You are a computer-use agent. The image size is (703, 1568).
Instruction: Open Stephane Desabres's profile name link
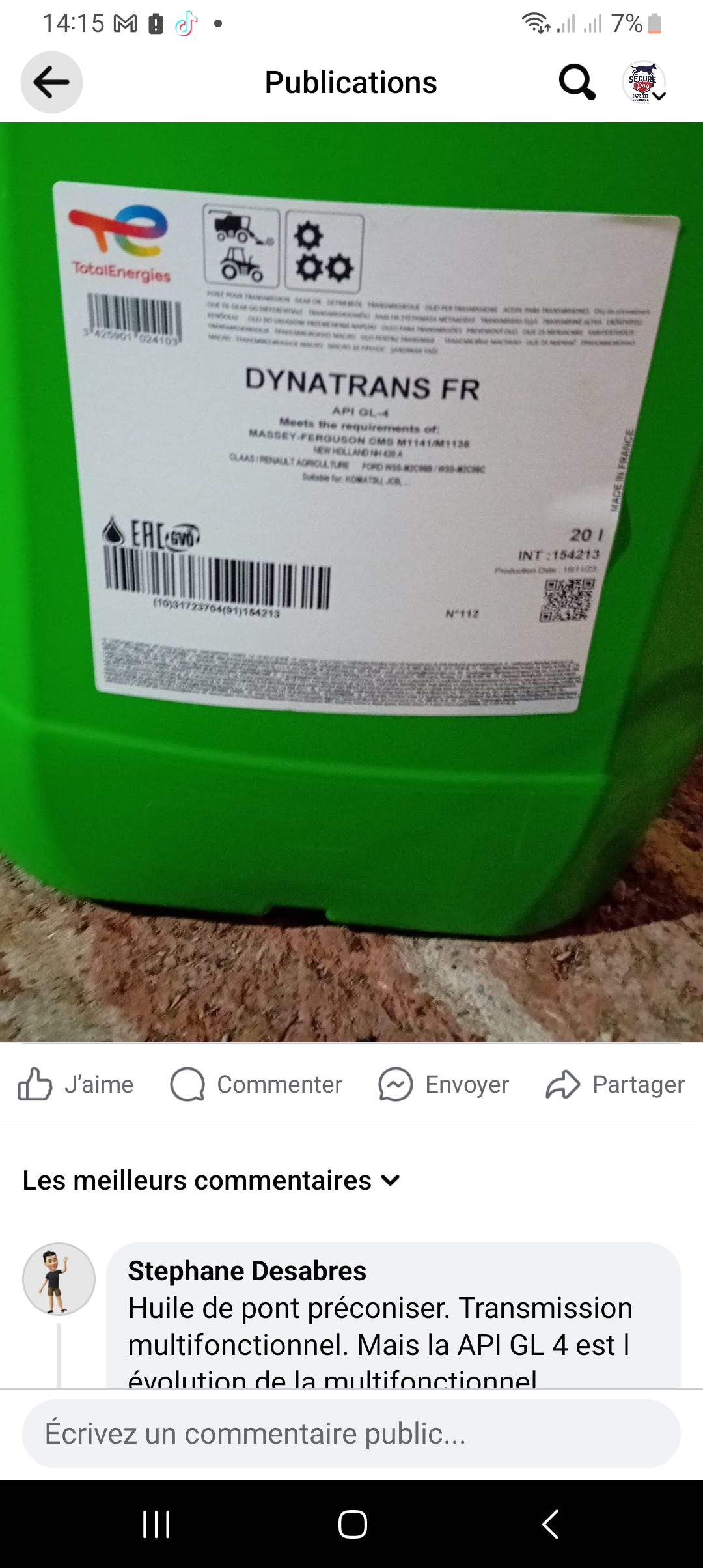pyautogui.click(x=247, y=1270)
